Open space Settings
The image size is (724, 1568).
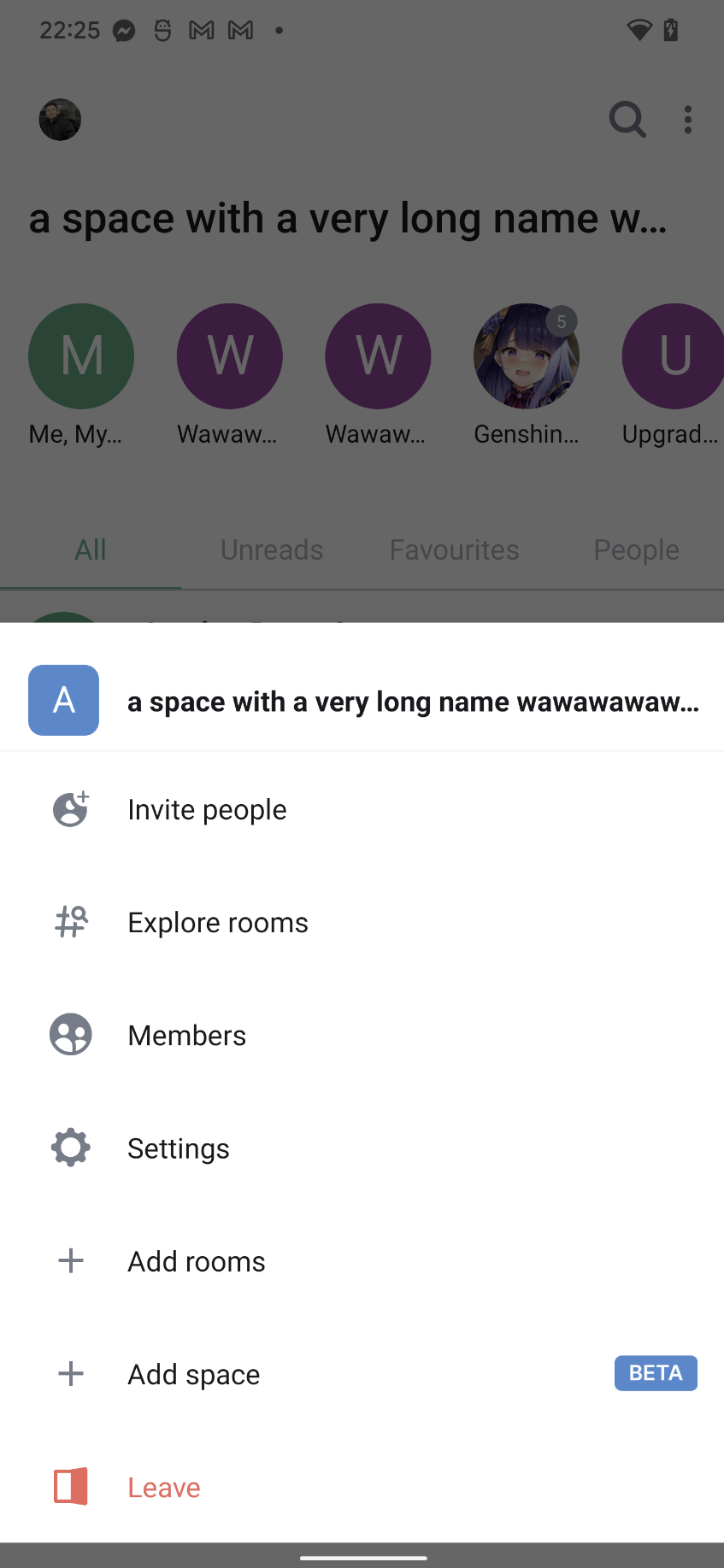pyautogui.click(x=178, y=1148)
